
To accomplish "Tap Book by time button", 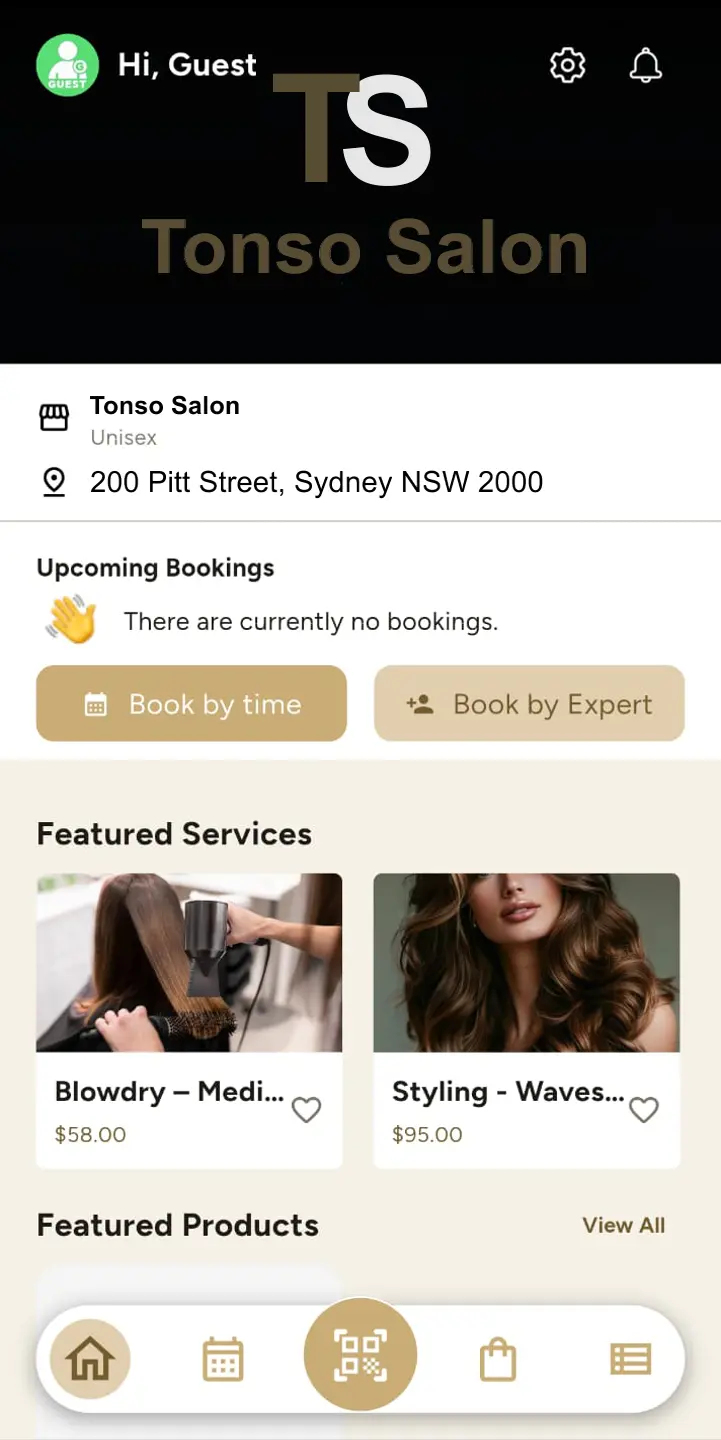I will click(191, 704).
